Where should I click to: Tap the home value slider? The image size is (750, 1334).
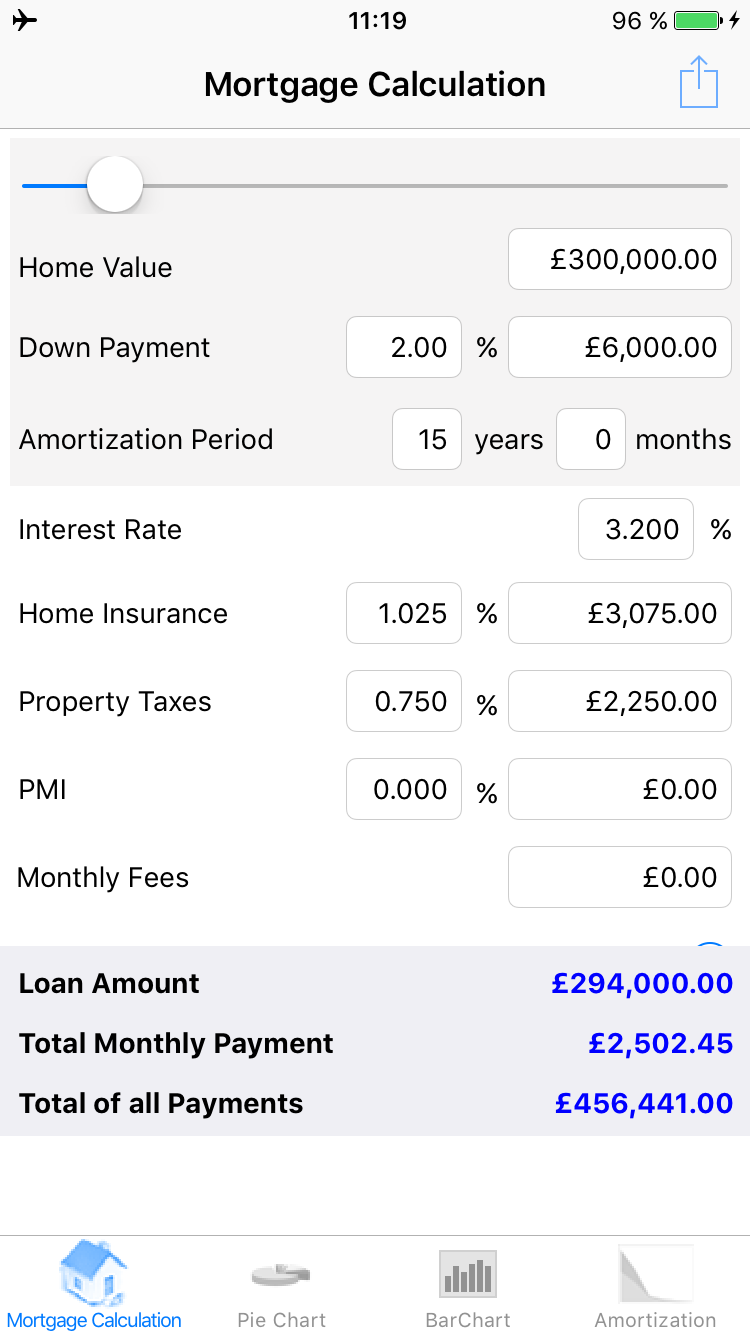375,185
